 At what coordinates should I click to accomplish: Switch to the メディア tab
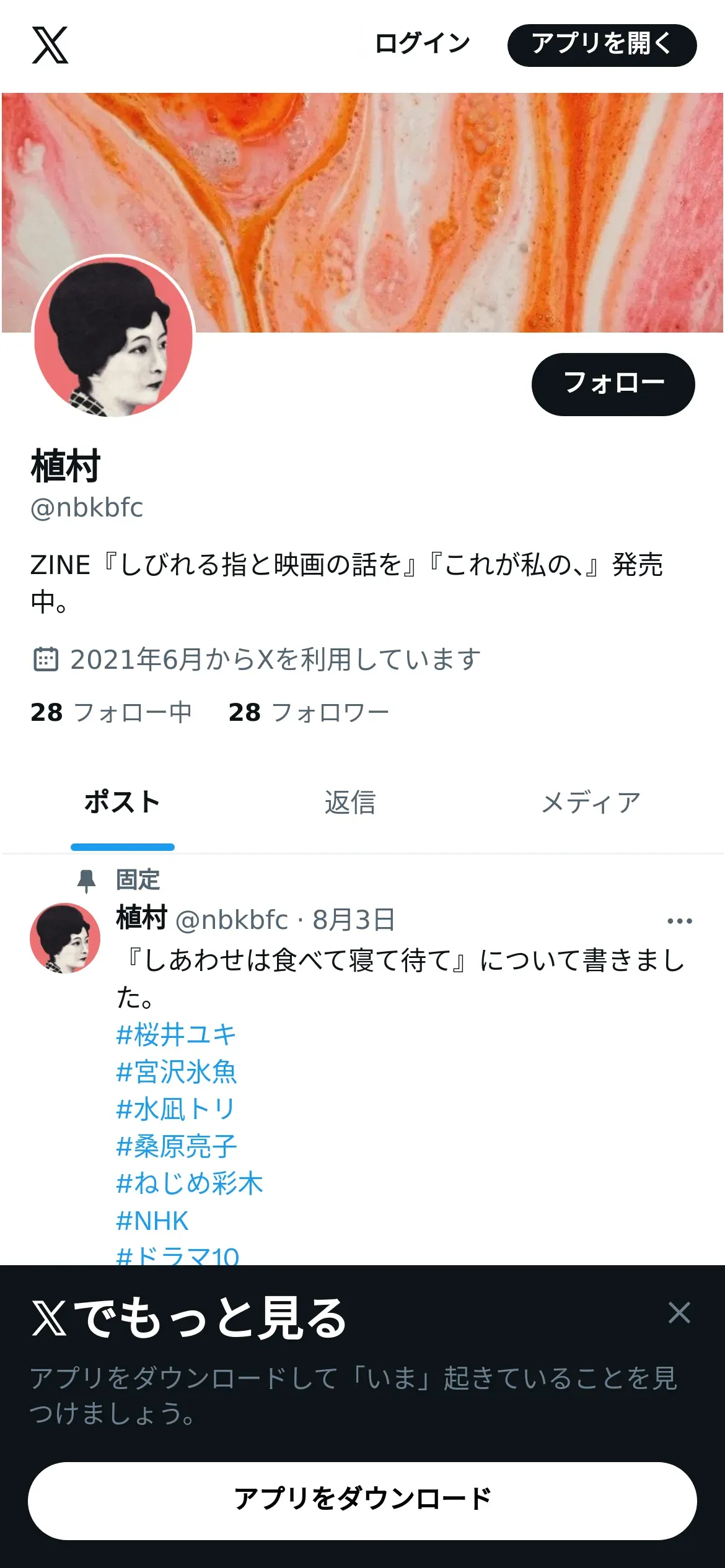pyautogui.click(x=591, y=803)
